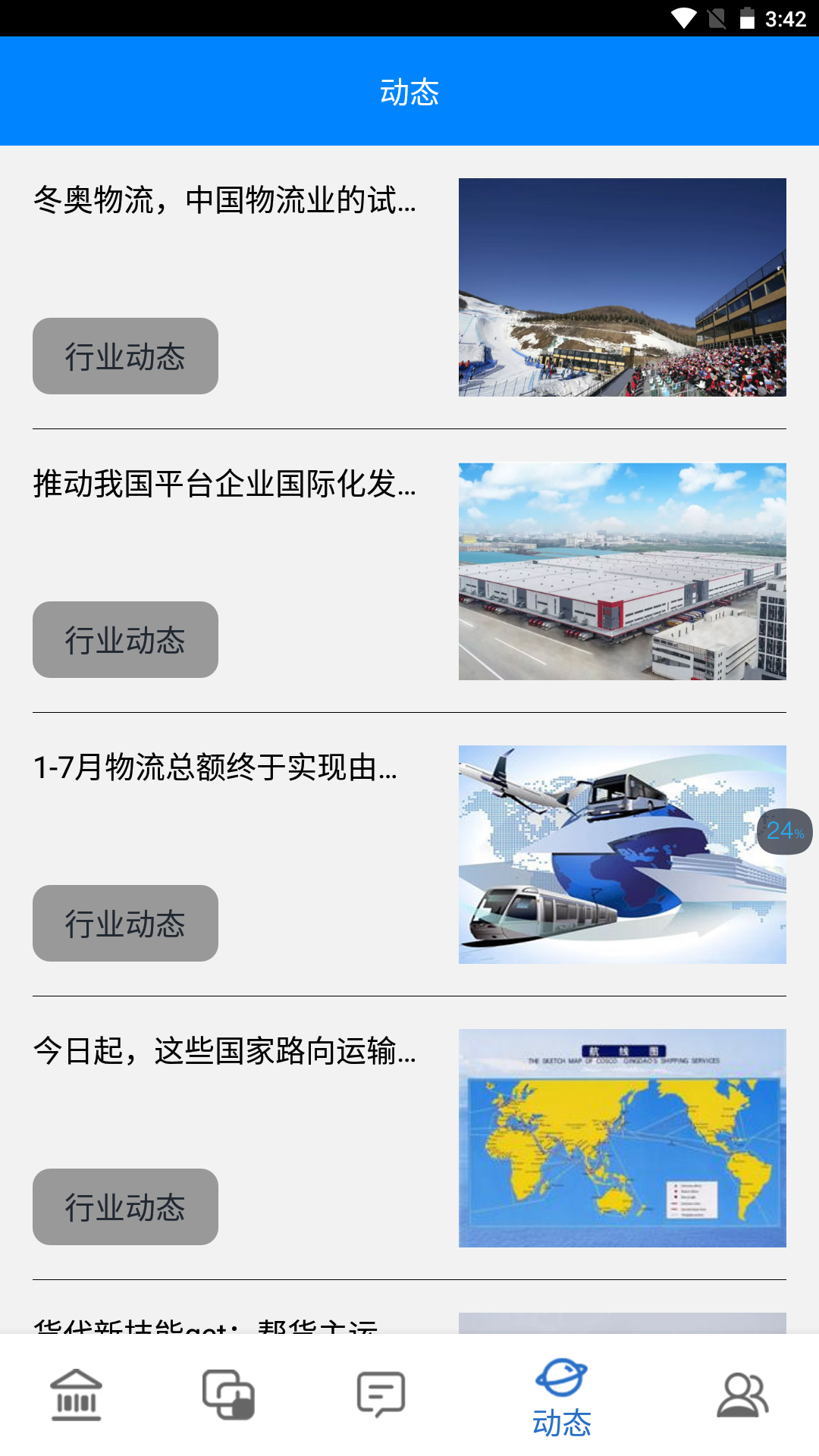The height and width of the screenshot is (1456, 819).
Task: Open article 冬奥物流，中国物流业的试...
Action: [224, 200]
